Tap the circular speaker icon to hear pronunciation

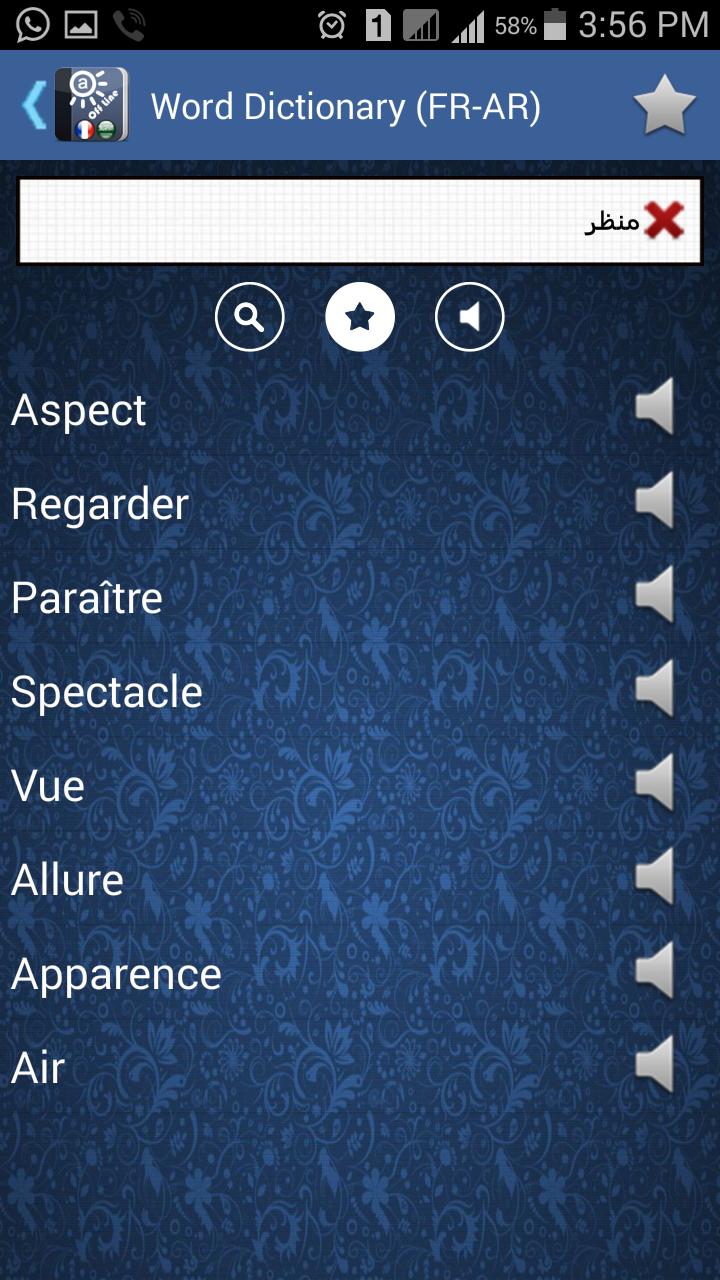pyautogui.click(x=469, y=316)
